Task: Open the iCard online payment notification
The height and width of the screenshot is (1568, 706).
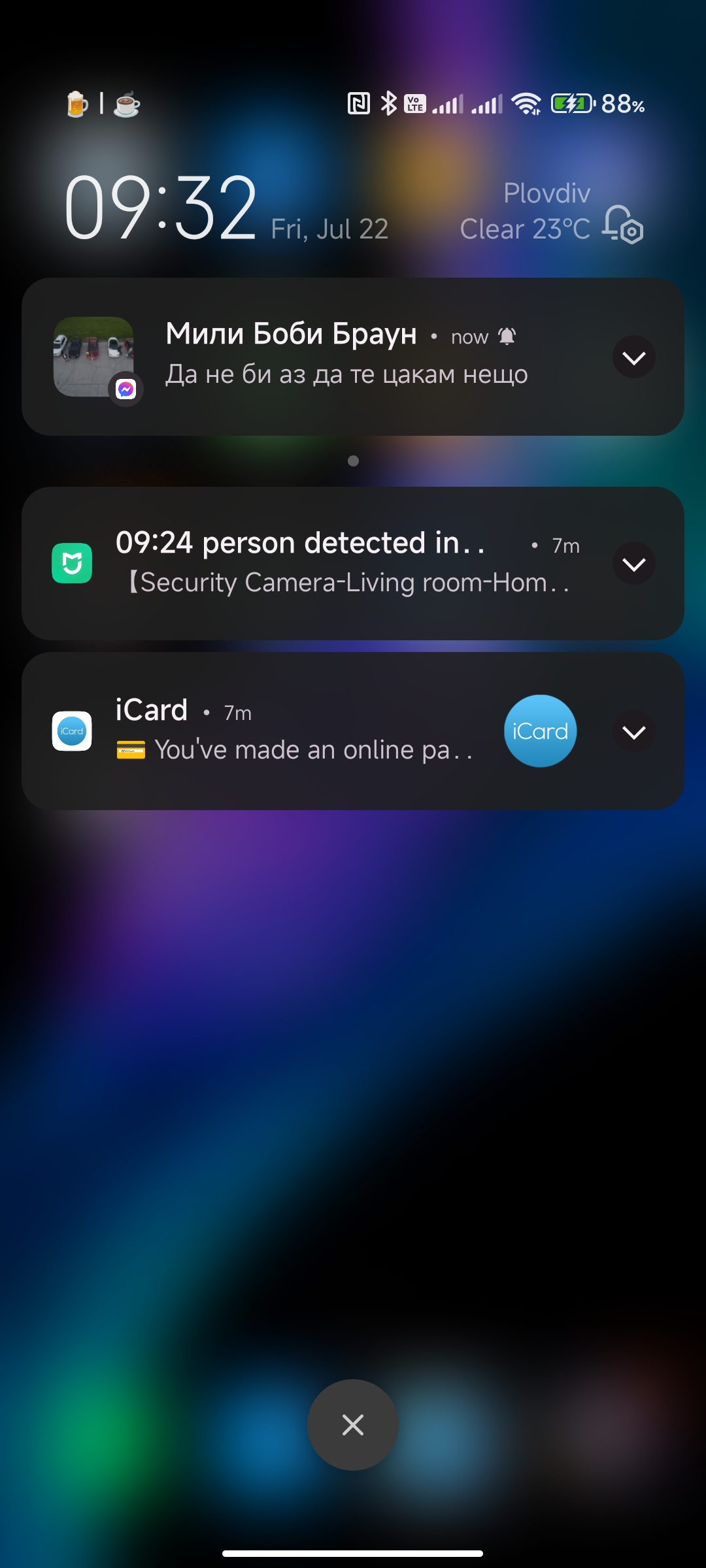Action: (294, 732)
